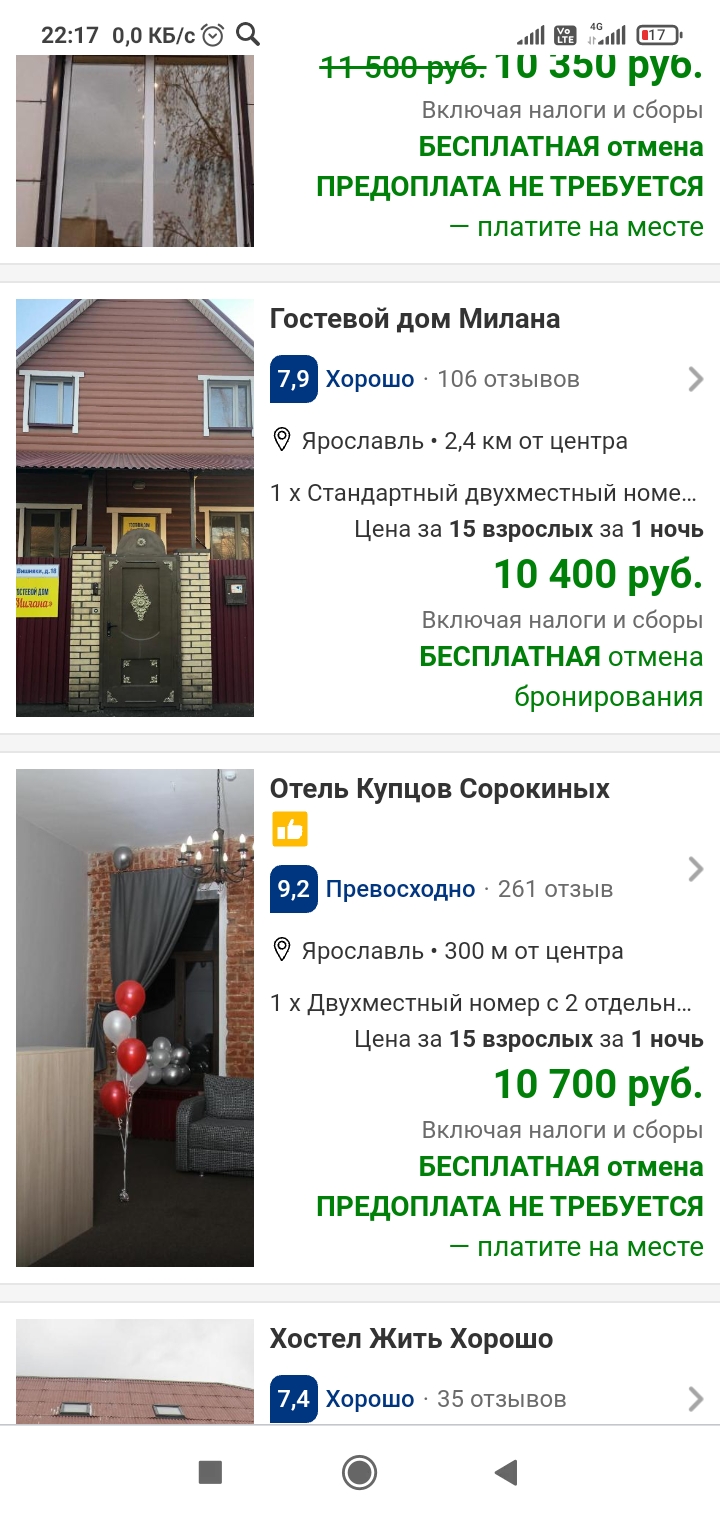Open the Хостел Жить Хорошо listing
Screen dimensions: 720x1520
(411, 1339)
